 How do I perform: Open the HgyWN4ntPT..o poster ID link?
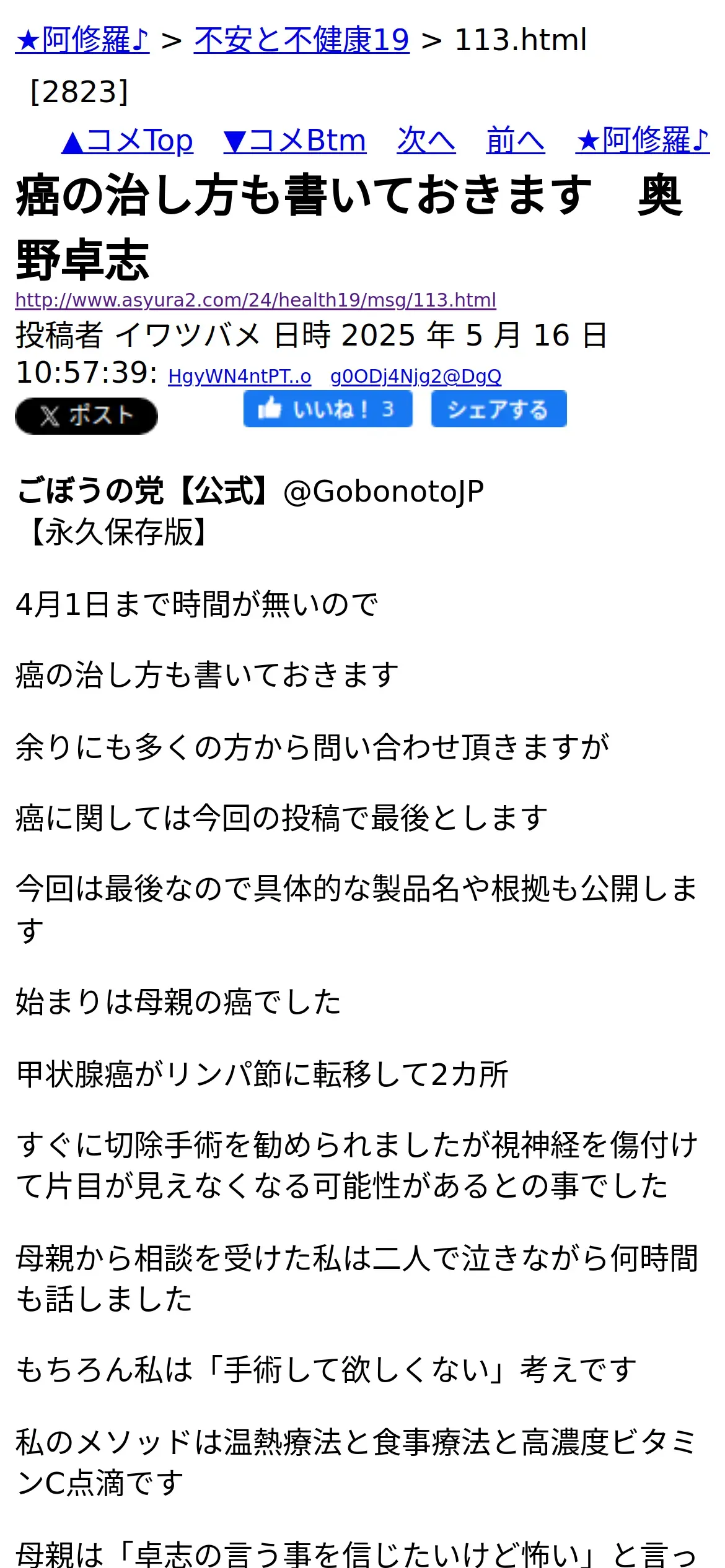240,377
